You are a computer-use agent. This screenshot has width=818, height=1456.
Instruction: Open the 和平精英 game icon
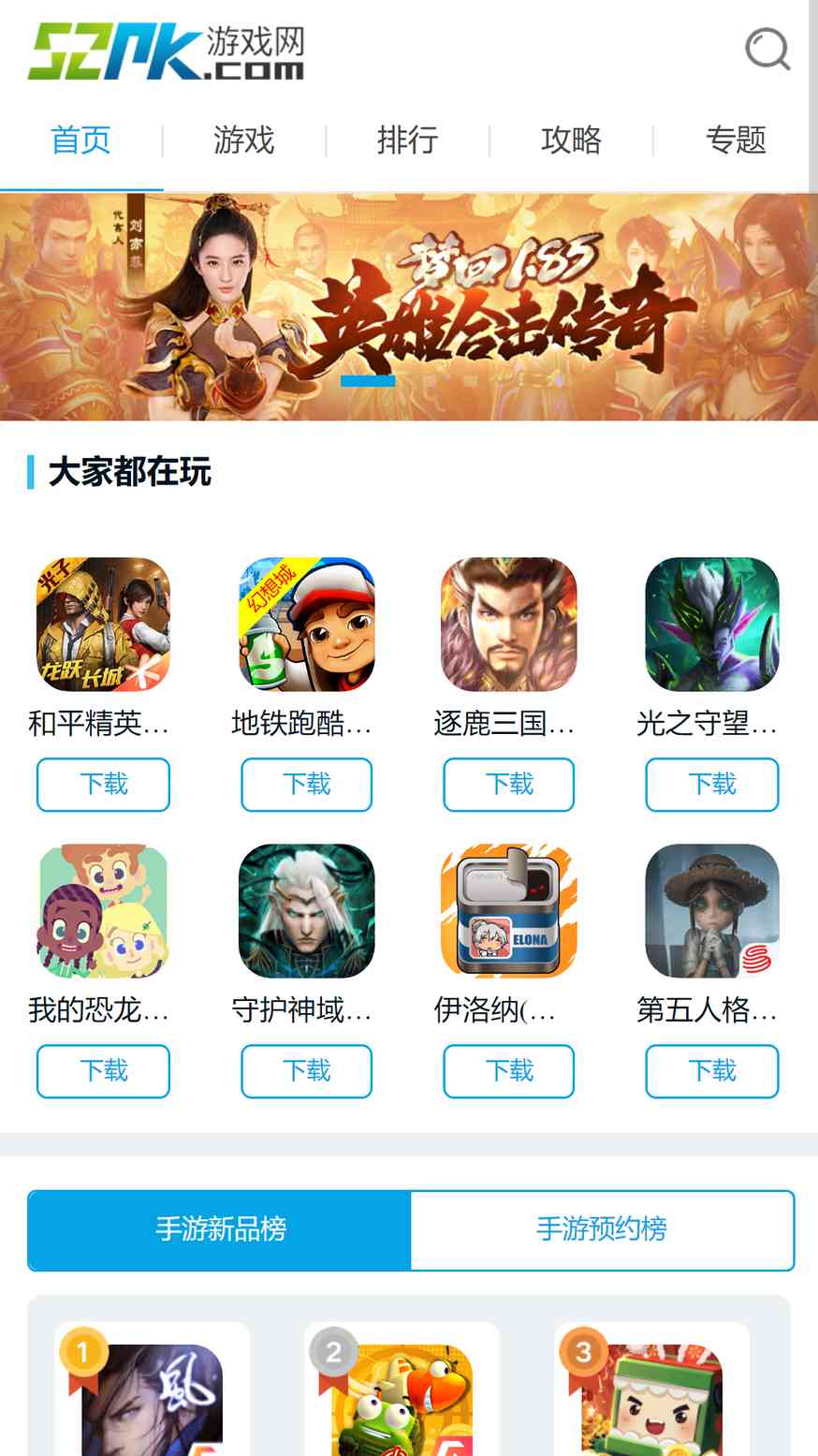click(x=103, y=625)
